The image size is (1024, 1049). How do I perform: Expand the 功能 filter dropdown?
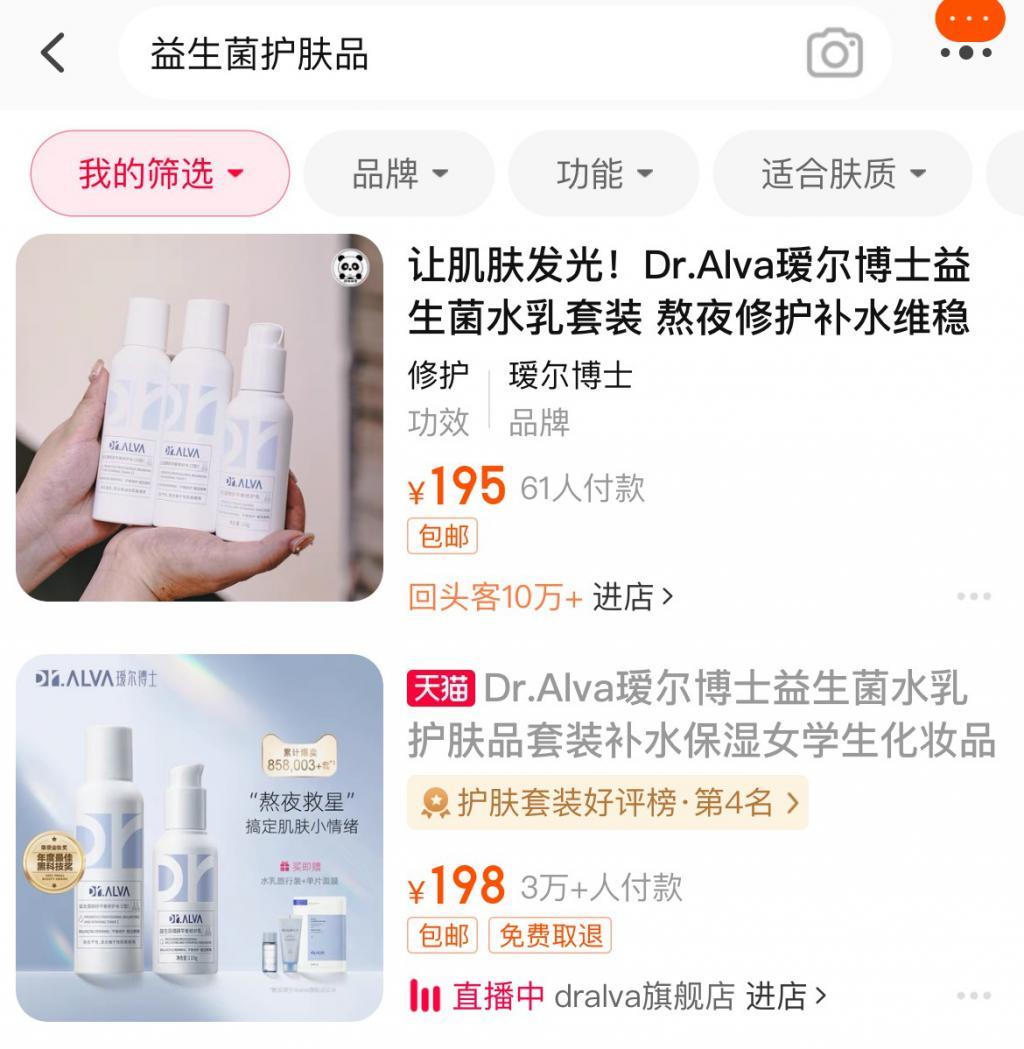pyautogui.click(x=604, y=174)
